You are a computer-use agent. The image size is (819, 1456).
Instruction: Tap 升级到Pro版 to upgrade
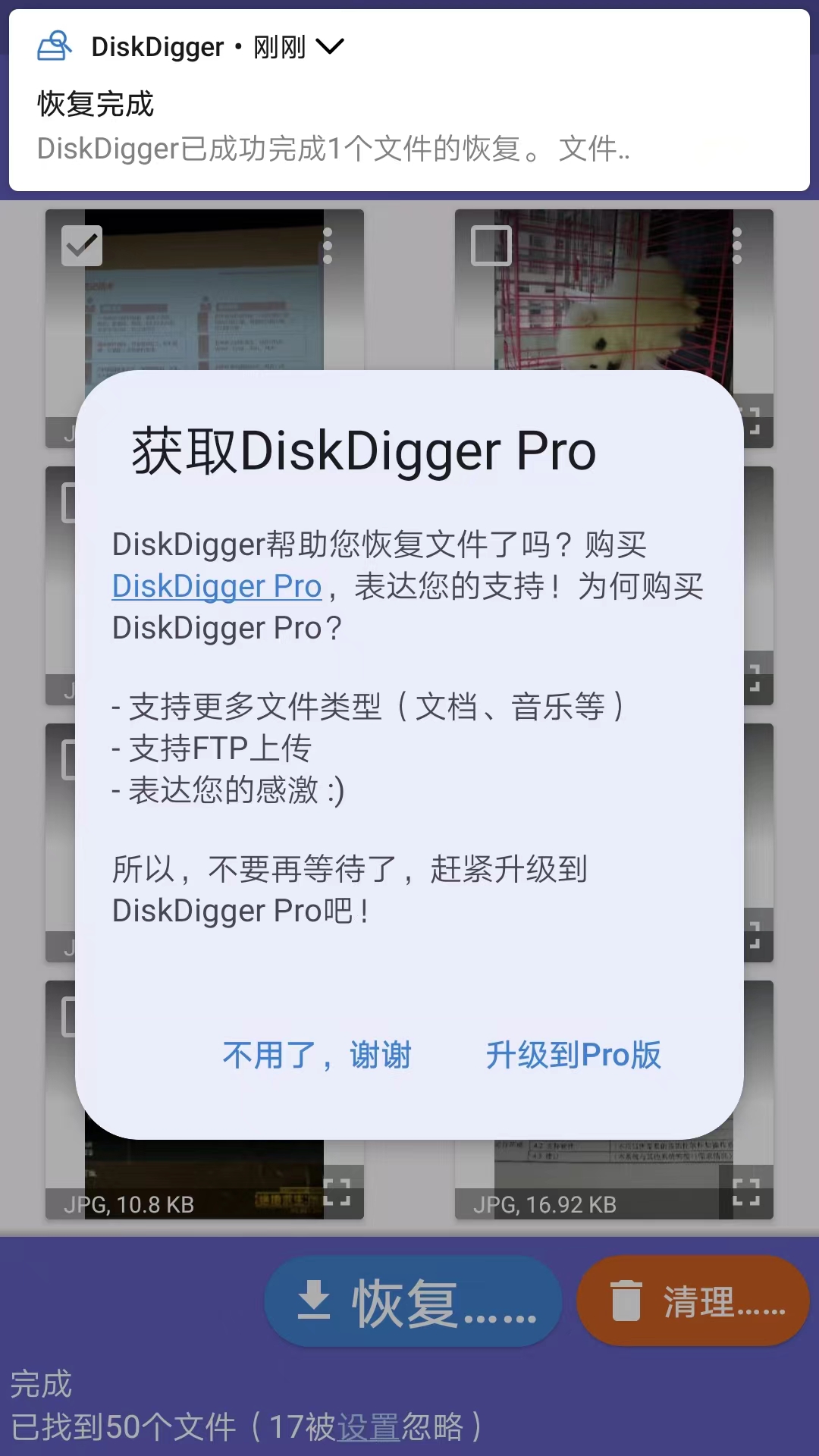pos(573,1055)
